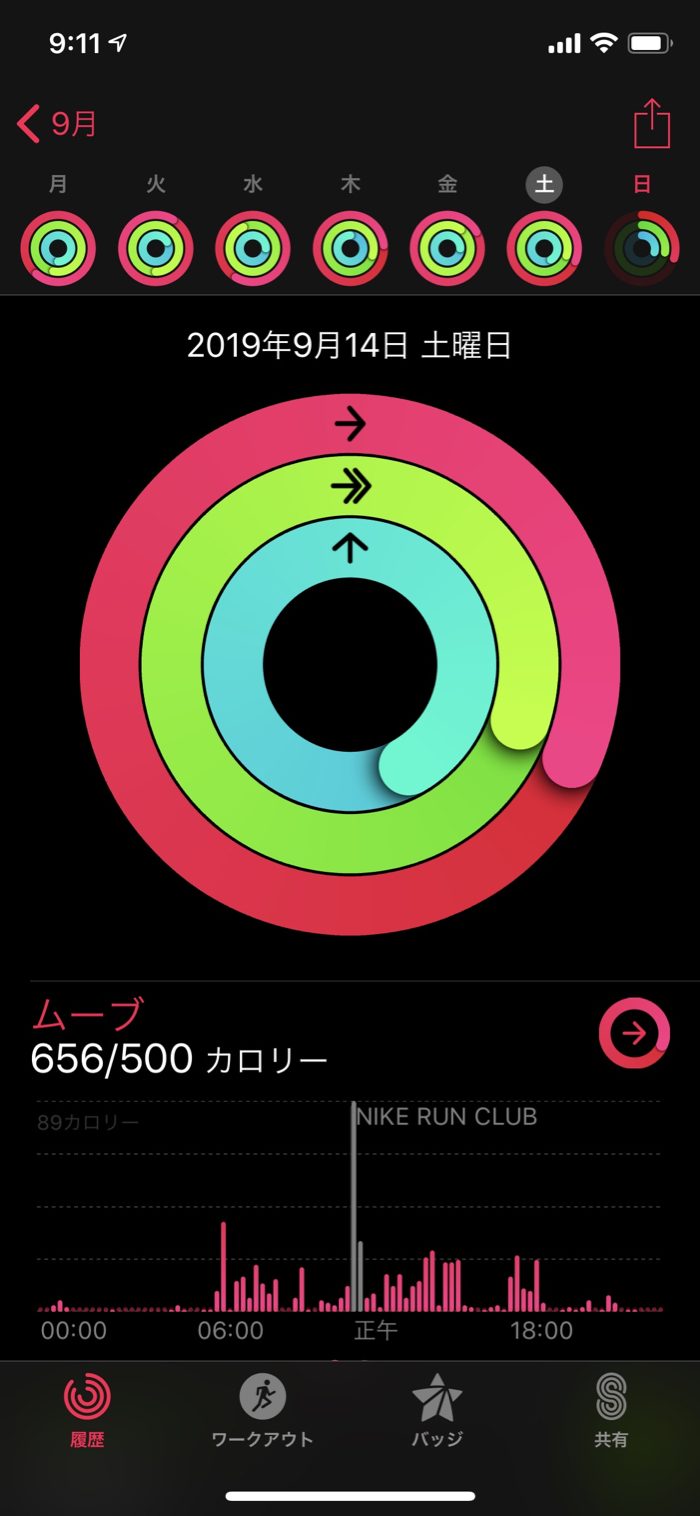The height and width of the screenshot is (1516, 700).
Task: Select Thursday (木) activity rings
Action: [x=350, y=249]
